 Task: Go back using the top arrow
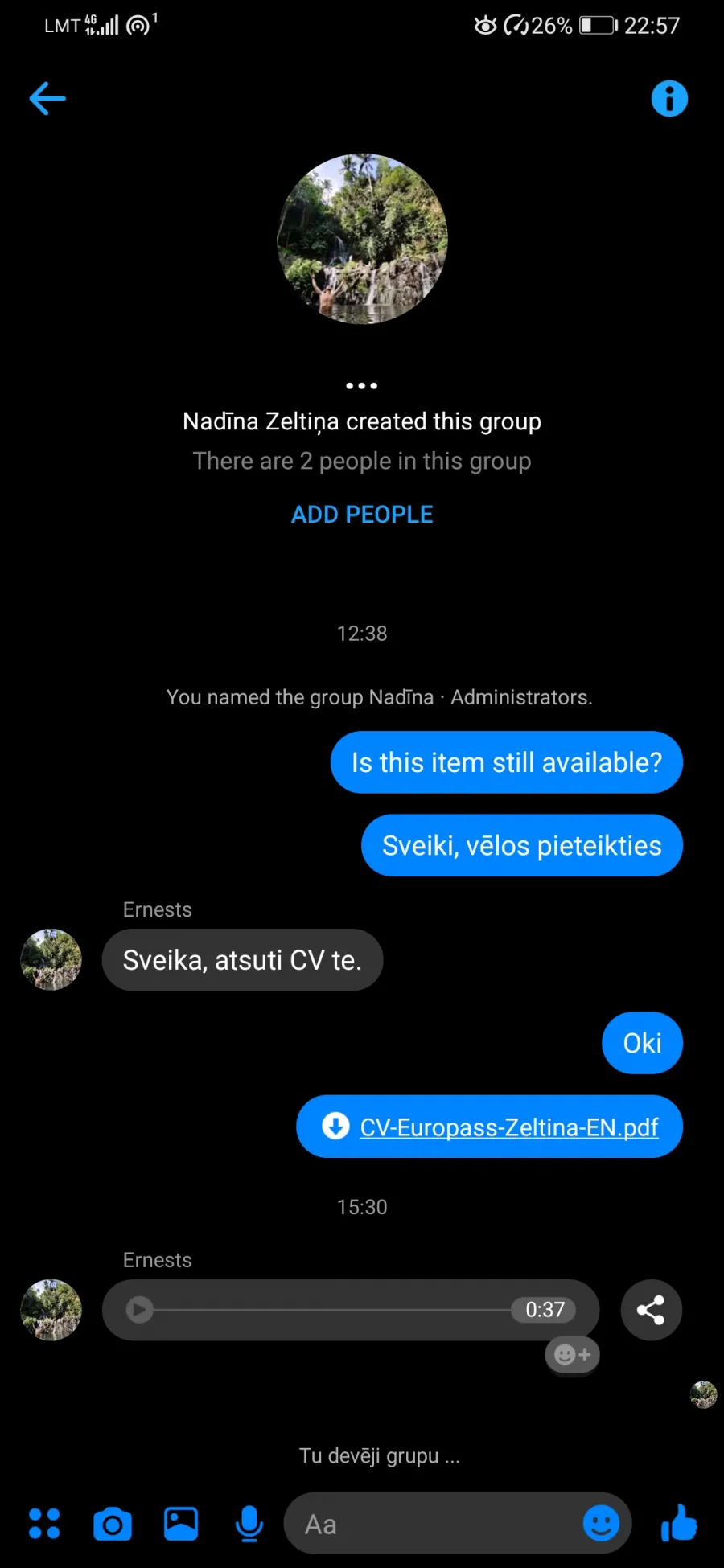coord(47,99)
